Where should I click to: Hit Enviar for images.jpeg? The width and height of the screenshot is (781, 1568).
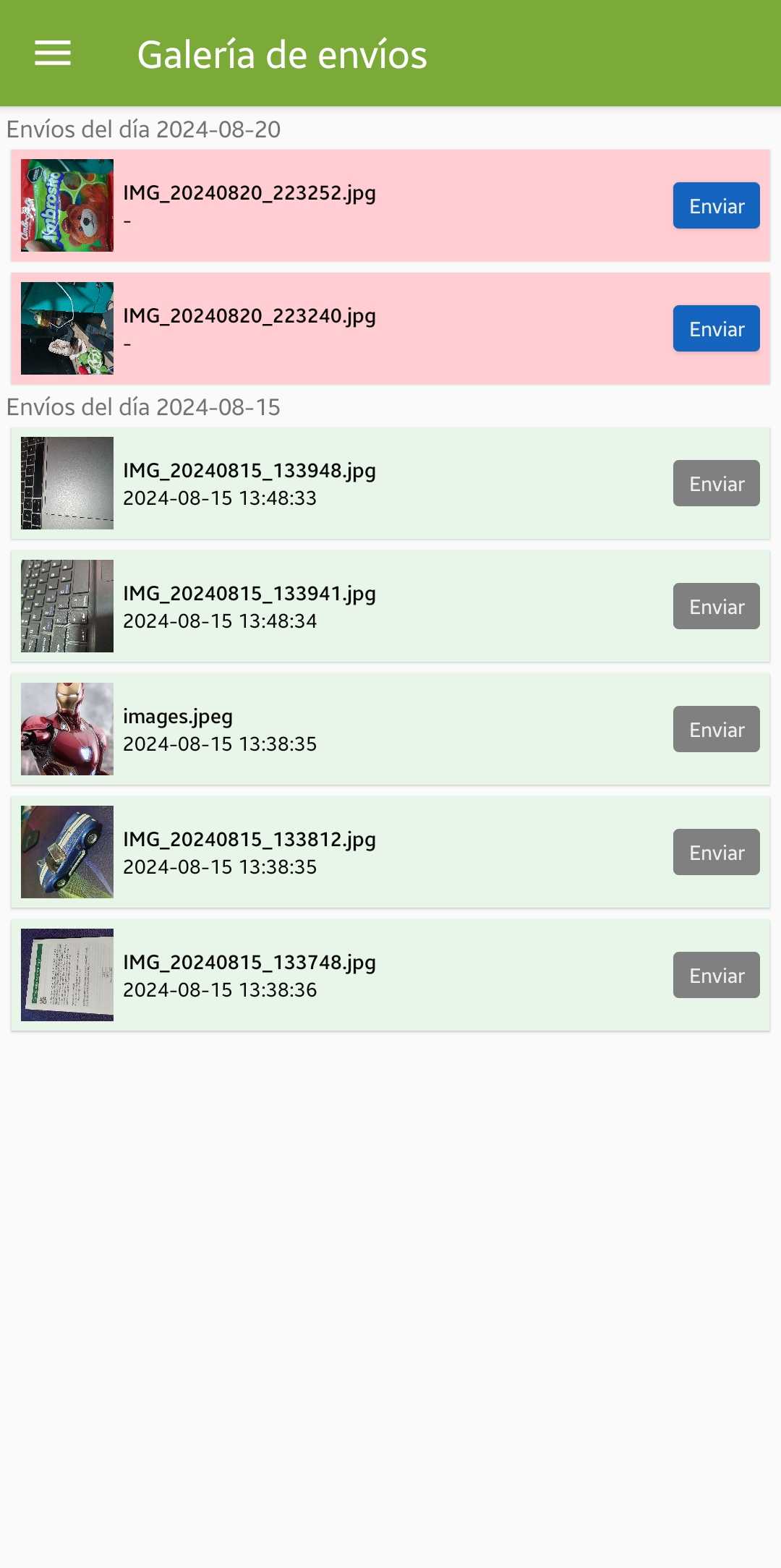tap(716, 730)
